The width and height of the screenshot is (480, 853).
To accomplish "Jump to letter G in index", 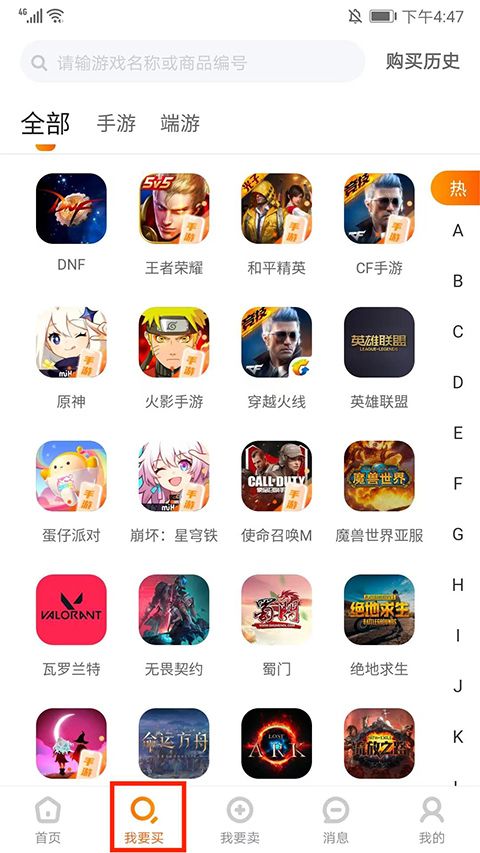I will [x=458, y=534].
